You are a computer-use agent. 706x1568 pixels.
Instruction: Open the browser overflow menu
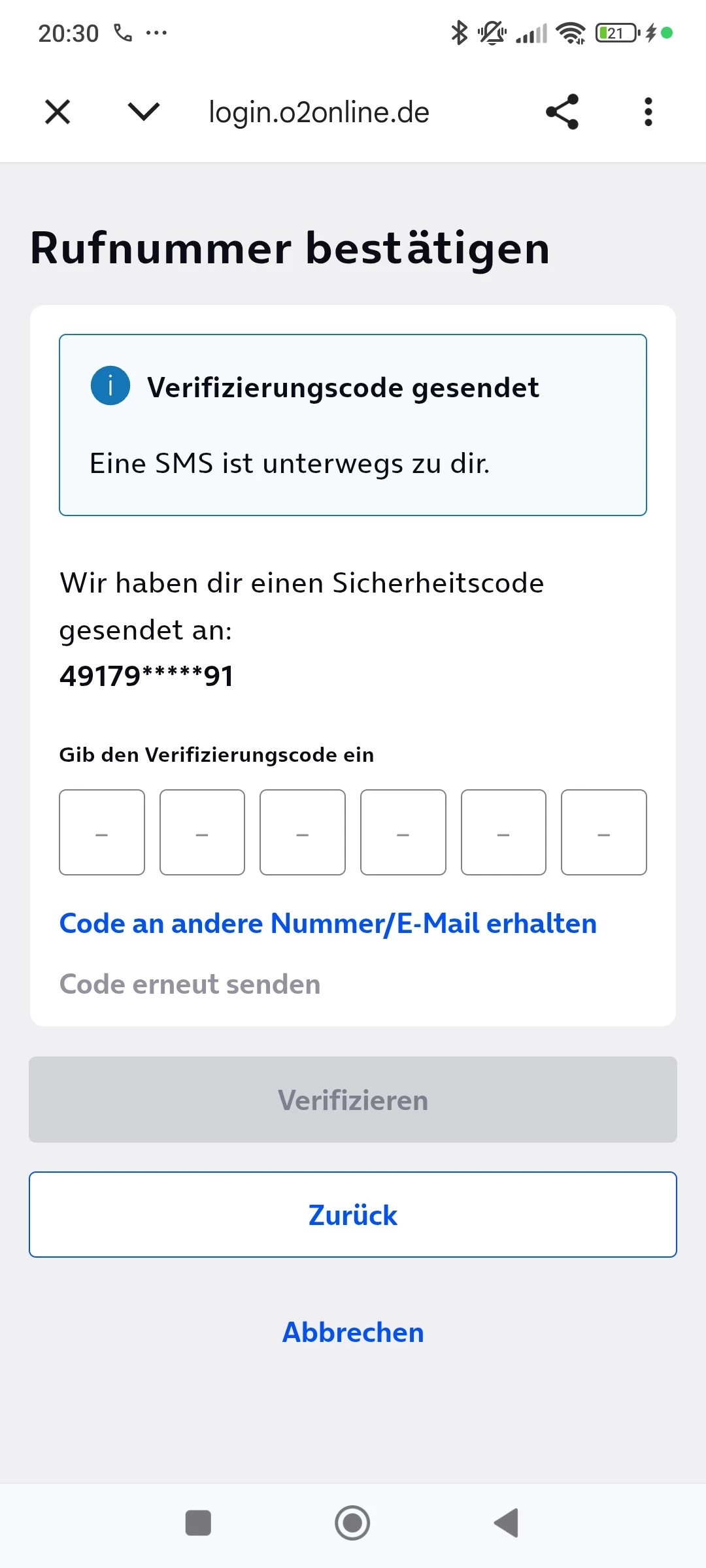[x=648, y=112]
